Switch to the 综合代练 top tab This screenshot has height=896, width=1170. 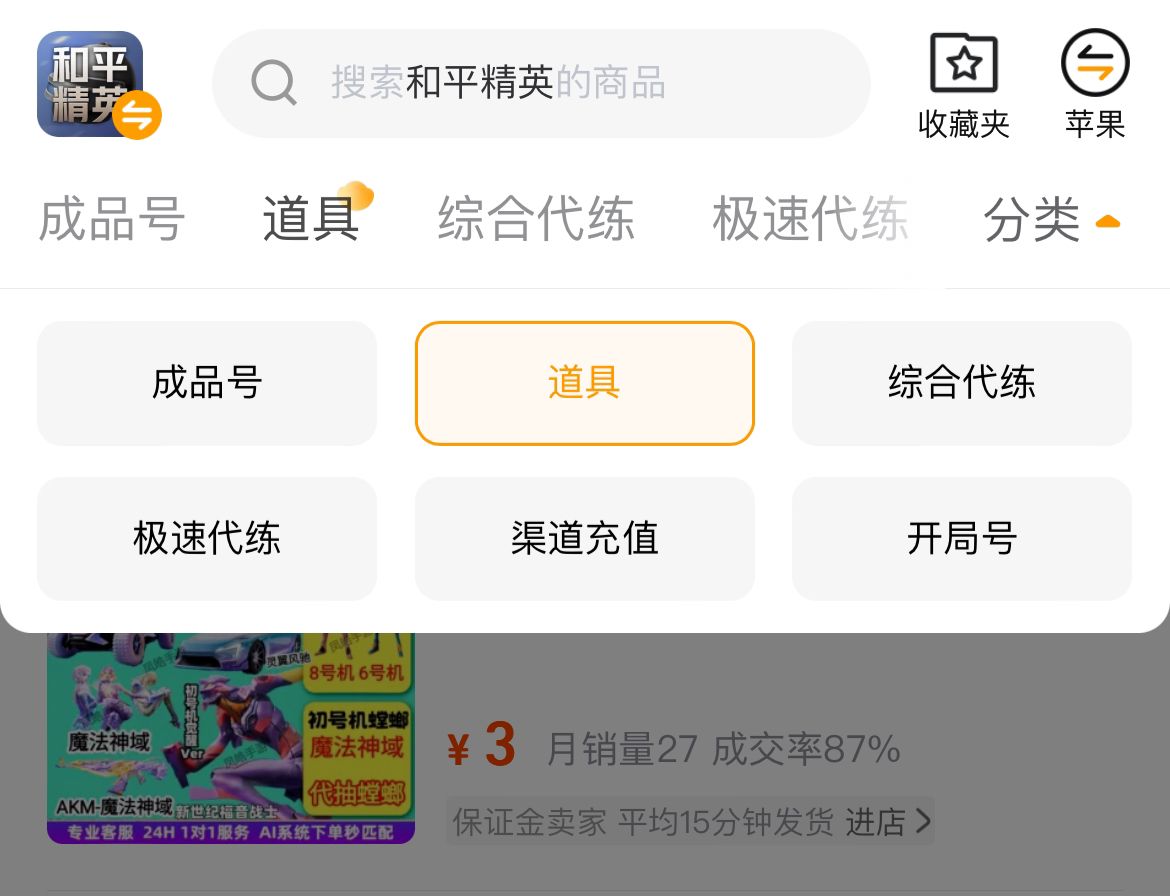tap(536, 219)
